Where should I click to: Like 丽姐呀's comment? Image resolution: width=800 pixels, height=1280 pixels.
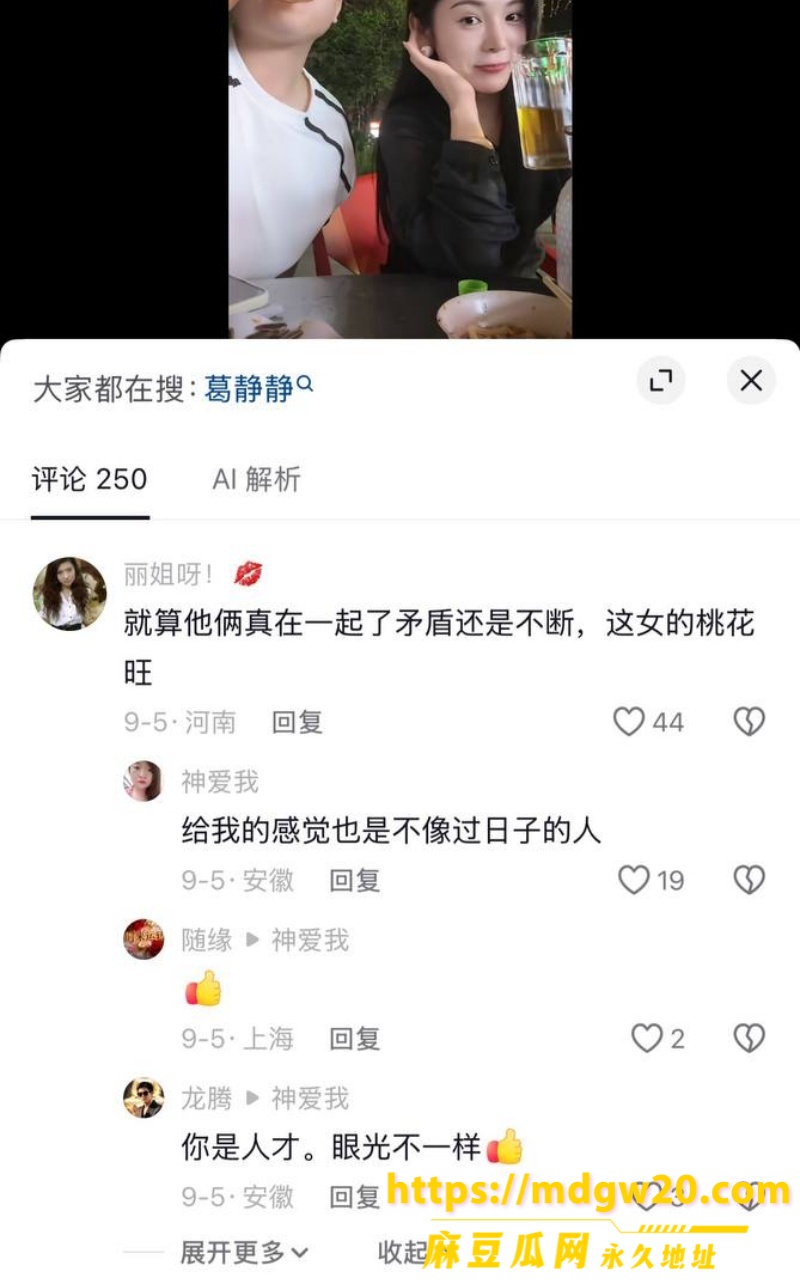(648, 722)
